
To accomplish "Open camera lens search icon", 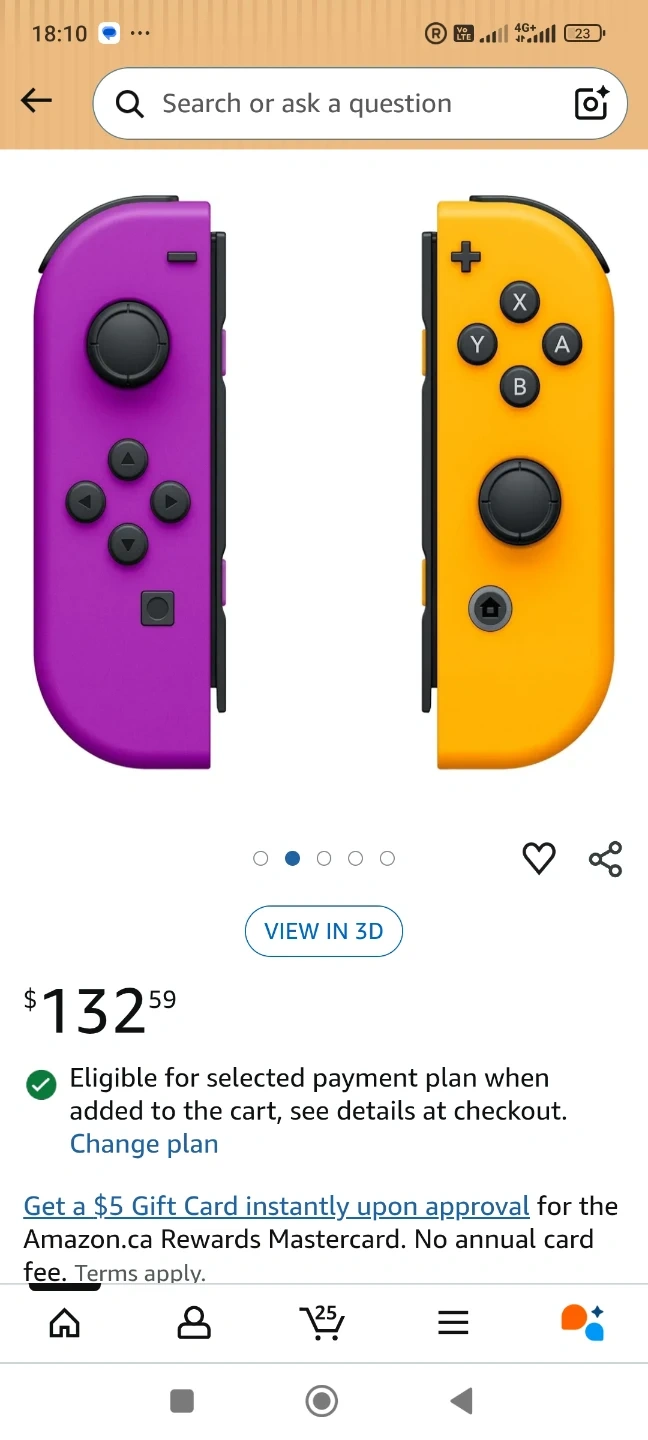I will [x=591, y=104].
